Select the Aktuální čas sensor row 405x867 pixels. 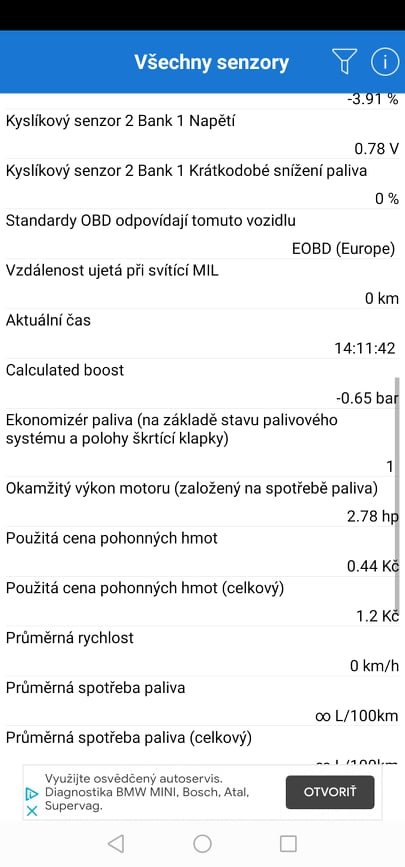[202, 334]
